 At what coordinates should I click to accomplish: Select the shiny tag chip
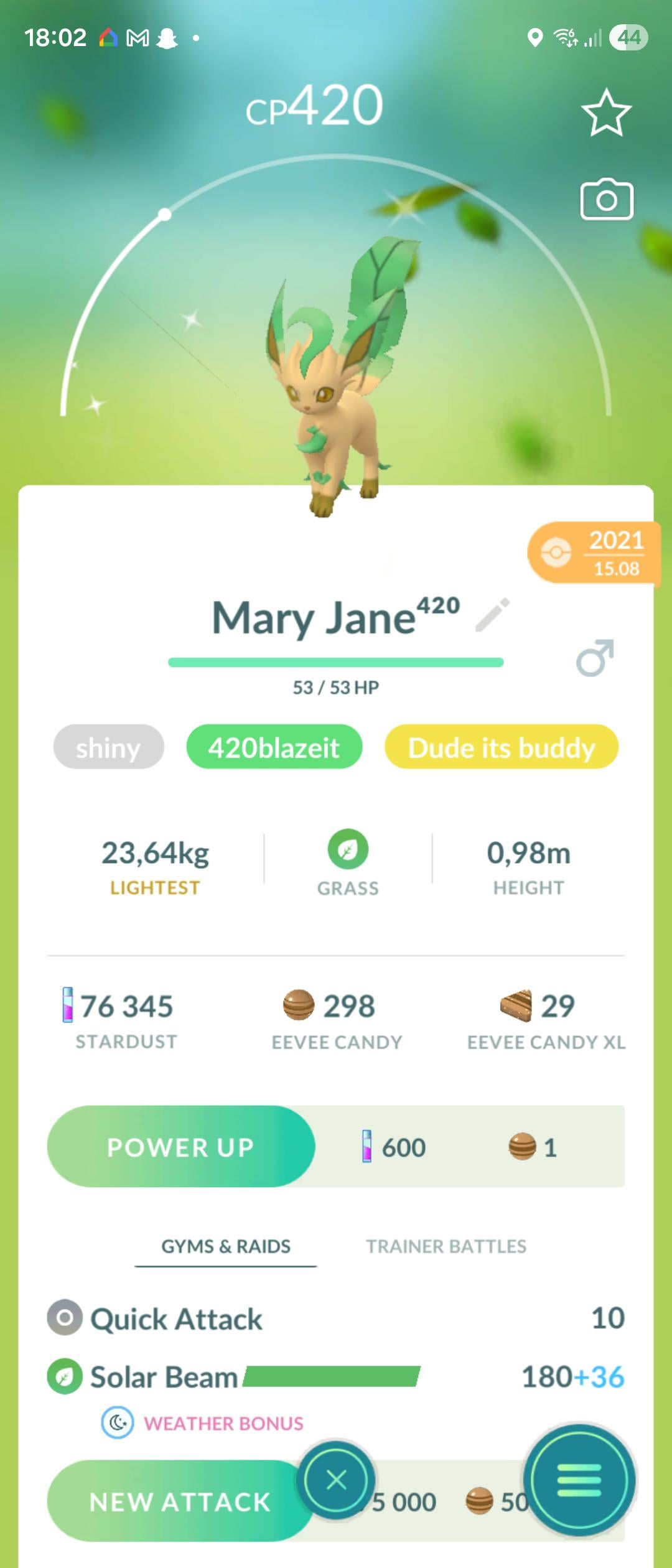click(x=108, y=747)
